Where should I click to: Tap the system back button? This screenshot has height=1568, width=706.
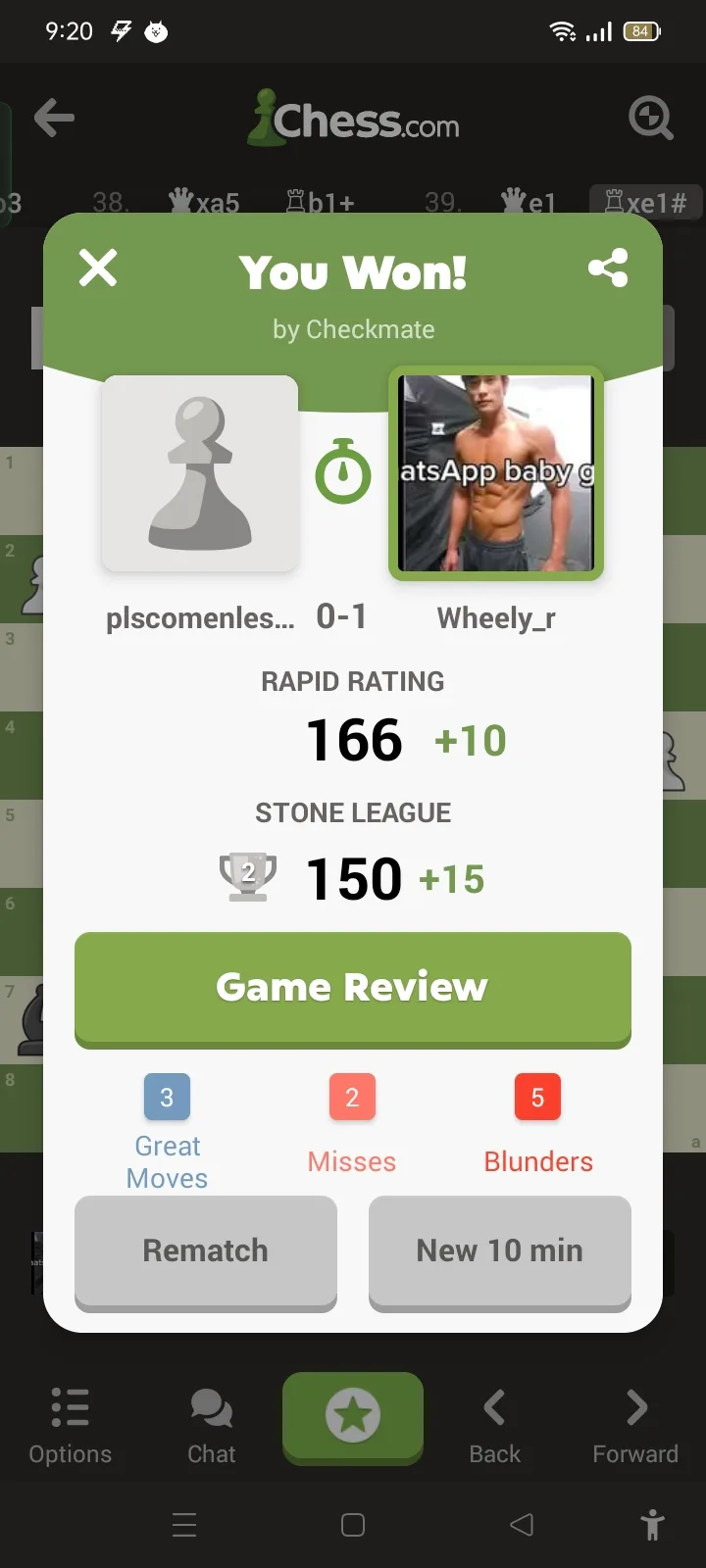click(522, 1524)
